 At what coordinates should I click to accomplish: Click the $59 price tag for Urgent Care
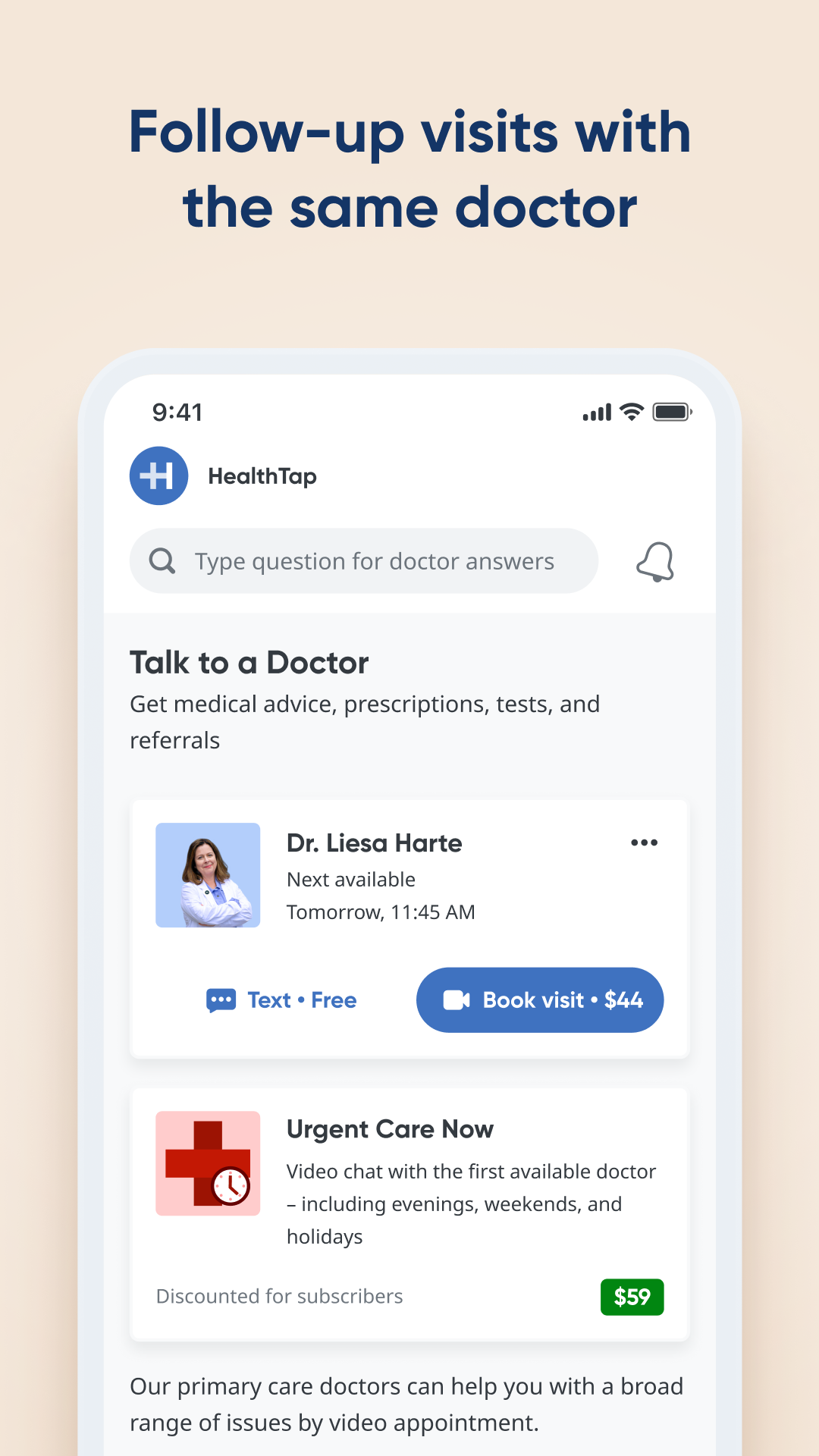coord(632,1297)
